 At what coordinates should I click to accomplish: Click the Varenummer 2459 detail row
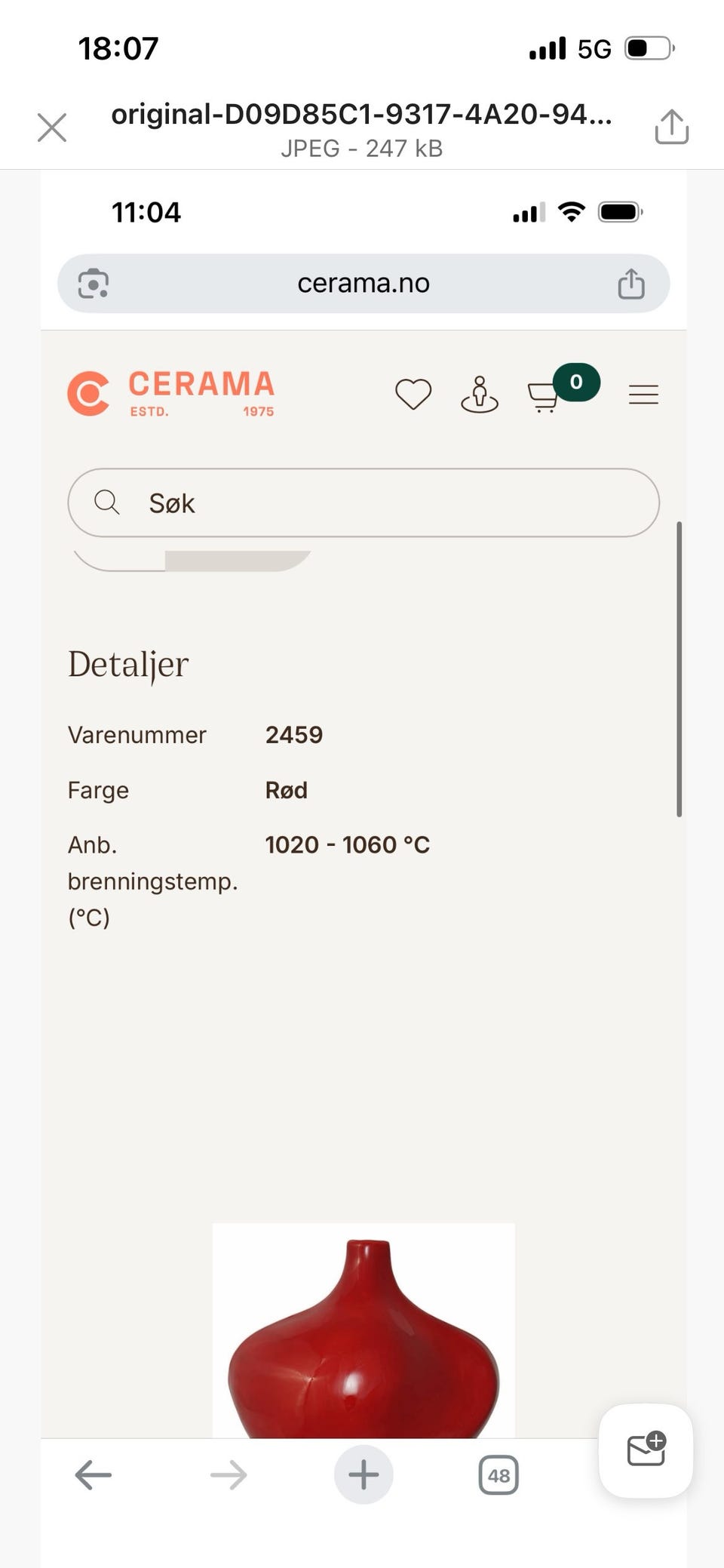[226, 734]
